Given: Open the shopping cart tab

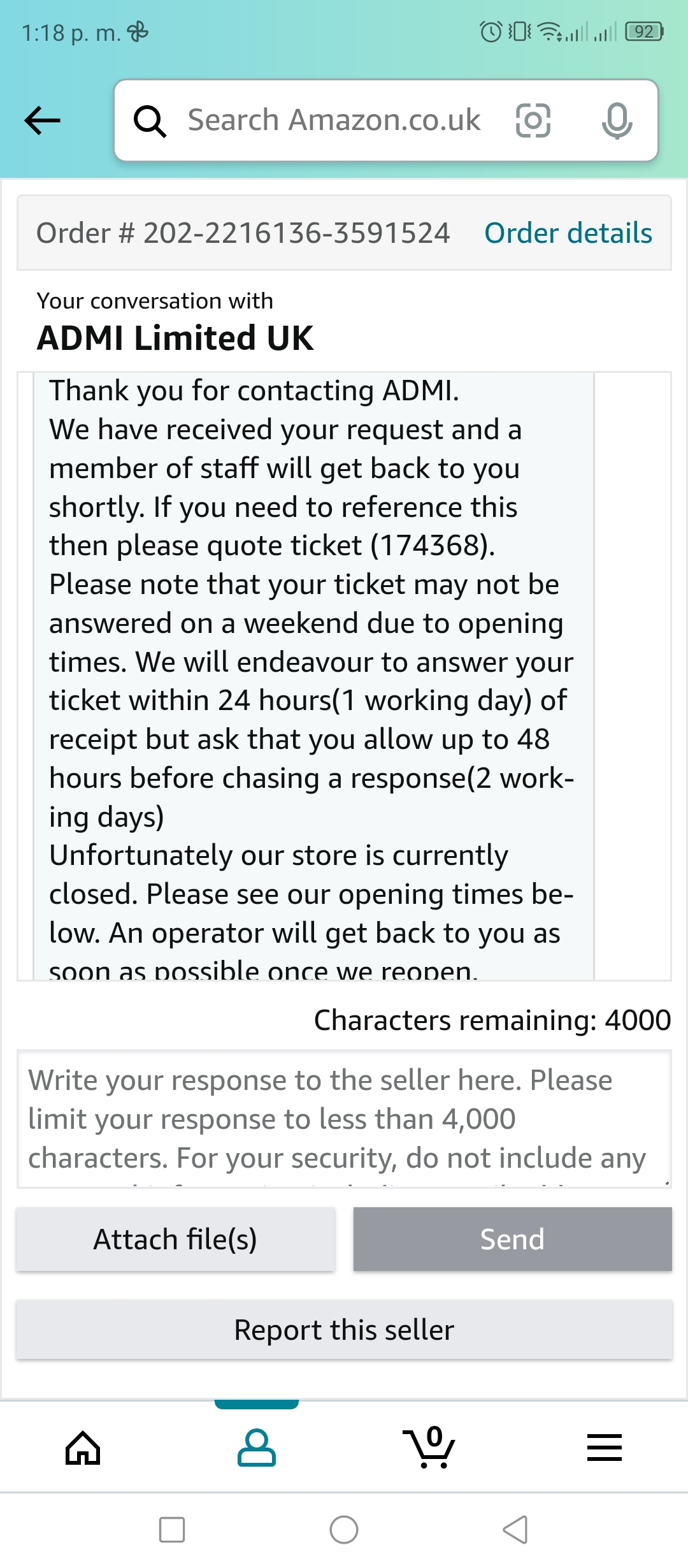Looking at the screenshot, I should 430,1447.
